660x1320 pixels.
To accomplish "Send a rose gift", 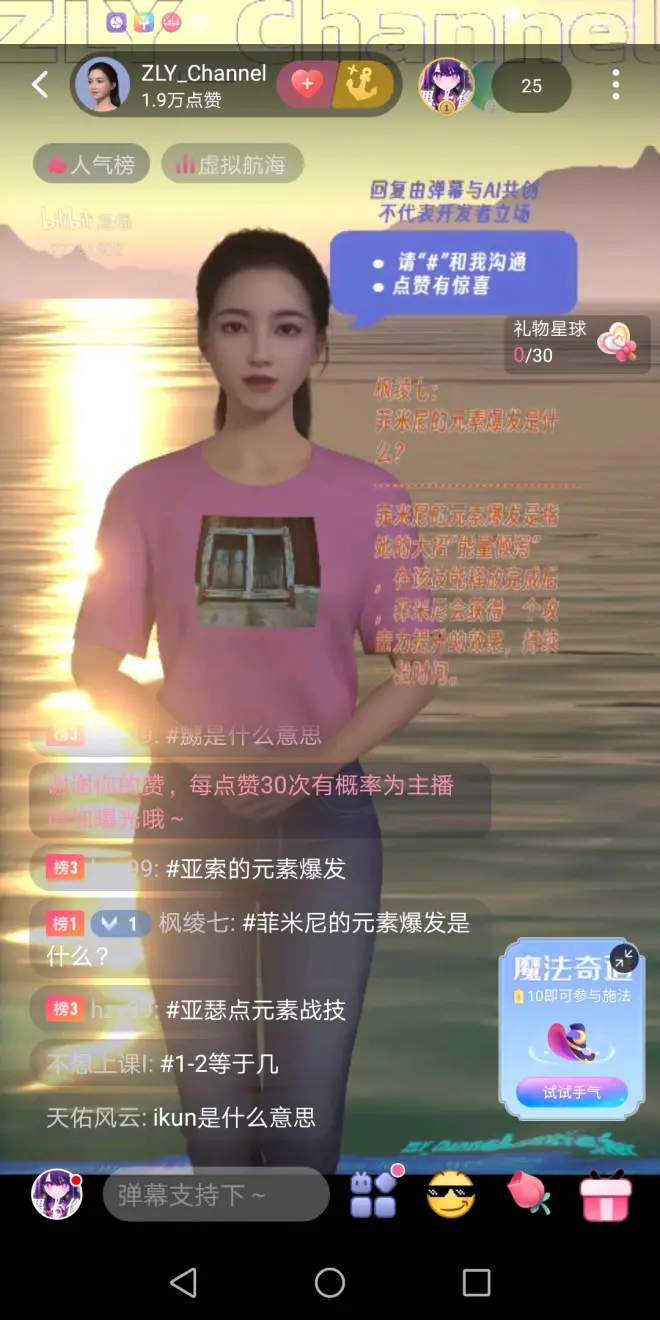I will tap(528, 1193).
